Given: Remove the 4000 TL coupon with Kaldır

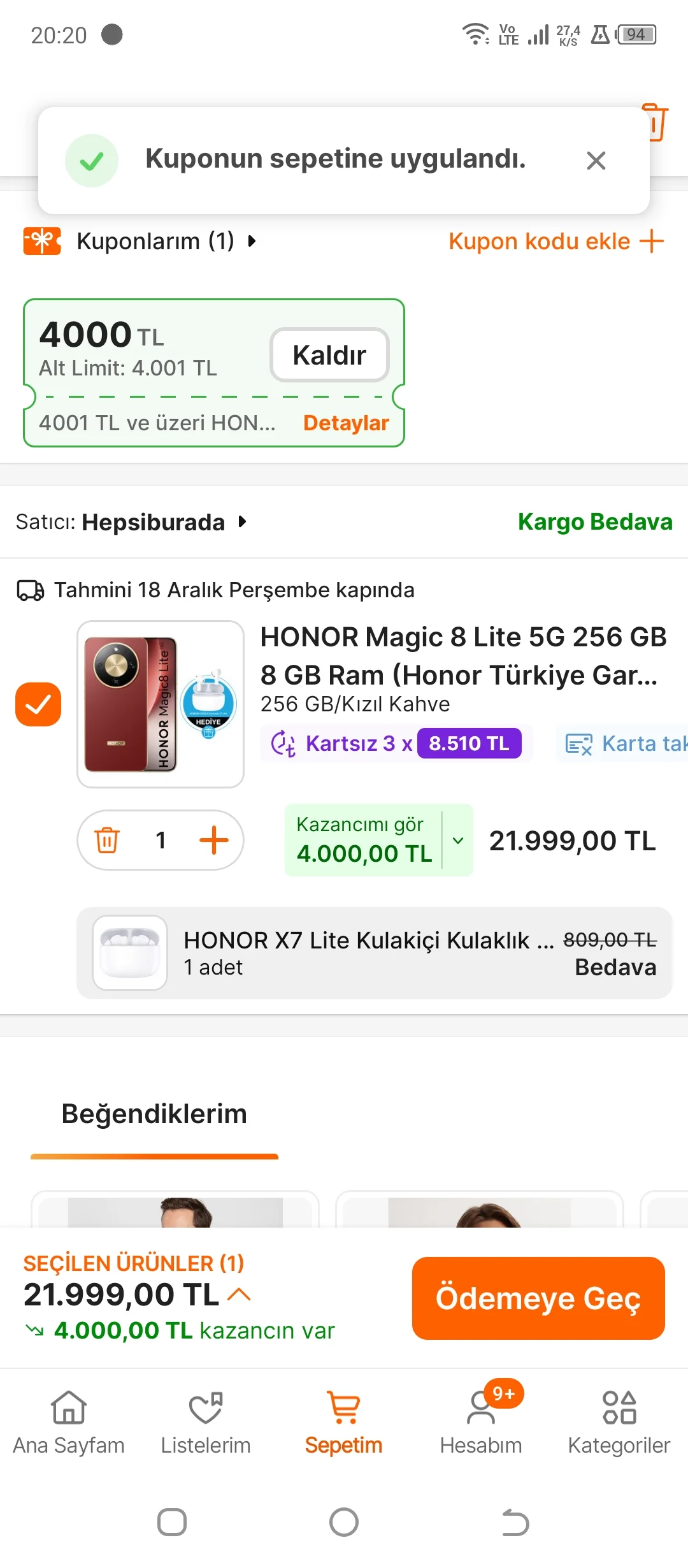Looking at the screenshot, I should pos(329,355).
